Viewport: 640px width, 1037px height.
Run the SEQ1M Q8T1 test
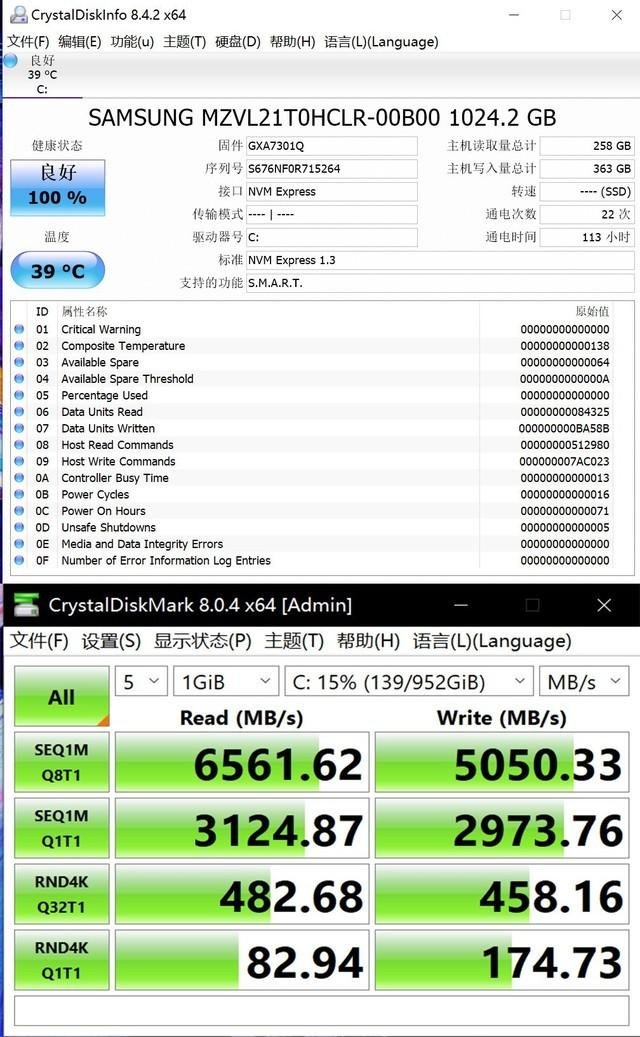coord(61,763)
